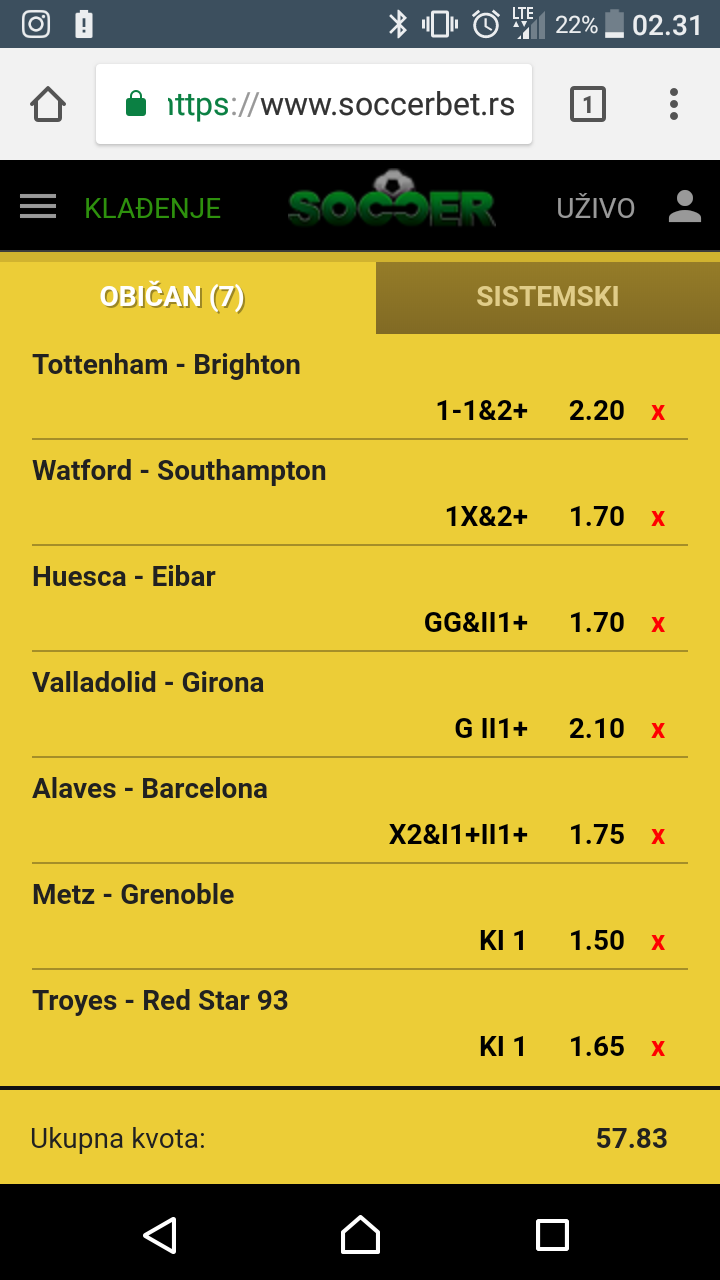This screenshot has height=1280, width=720.
Task: Open the user account icon
Action: click(685, 207)
